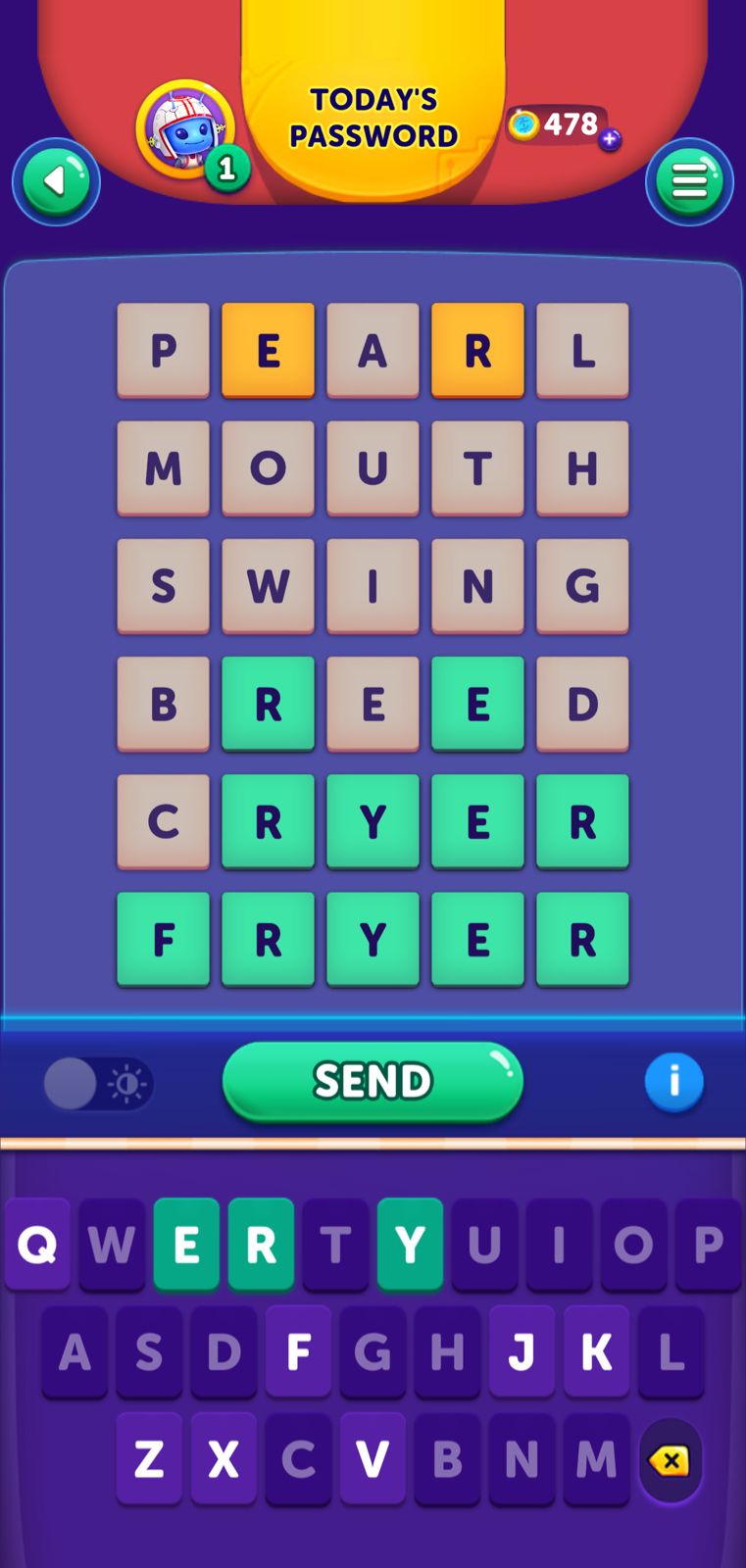Toggle the brightness theme switch
The height and width of the screenshot is (1568, 746).
pyautogui.click(x=98, y=1084)
